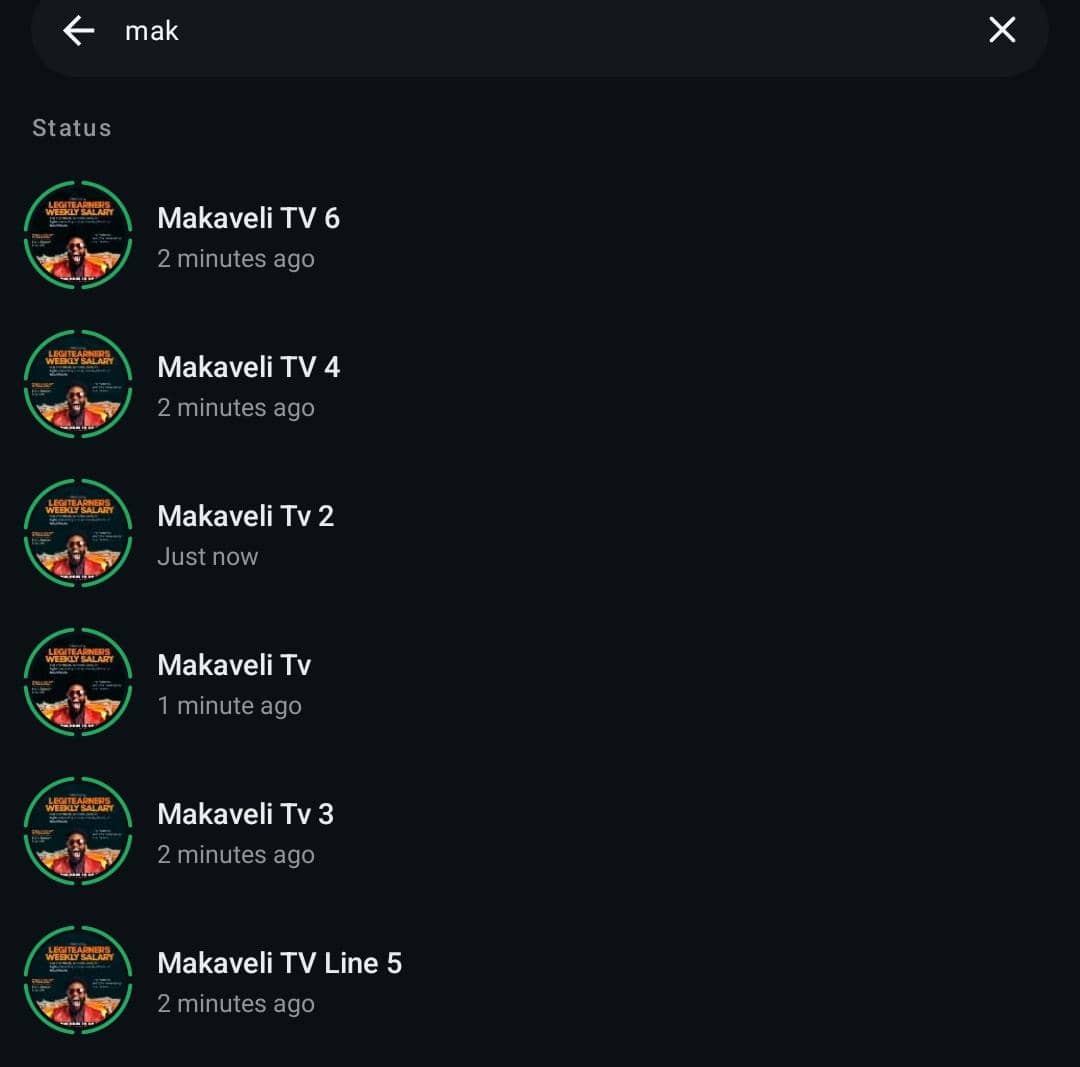Open Makaveli Tv 3 status
Image resolution: width=1080 pixels, height=1067 pixels.
(x=245, y=832)
